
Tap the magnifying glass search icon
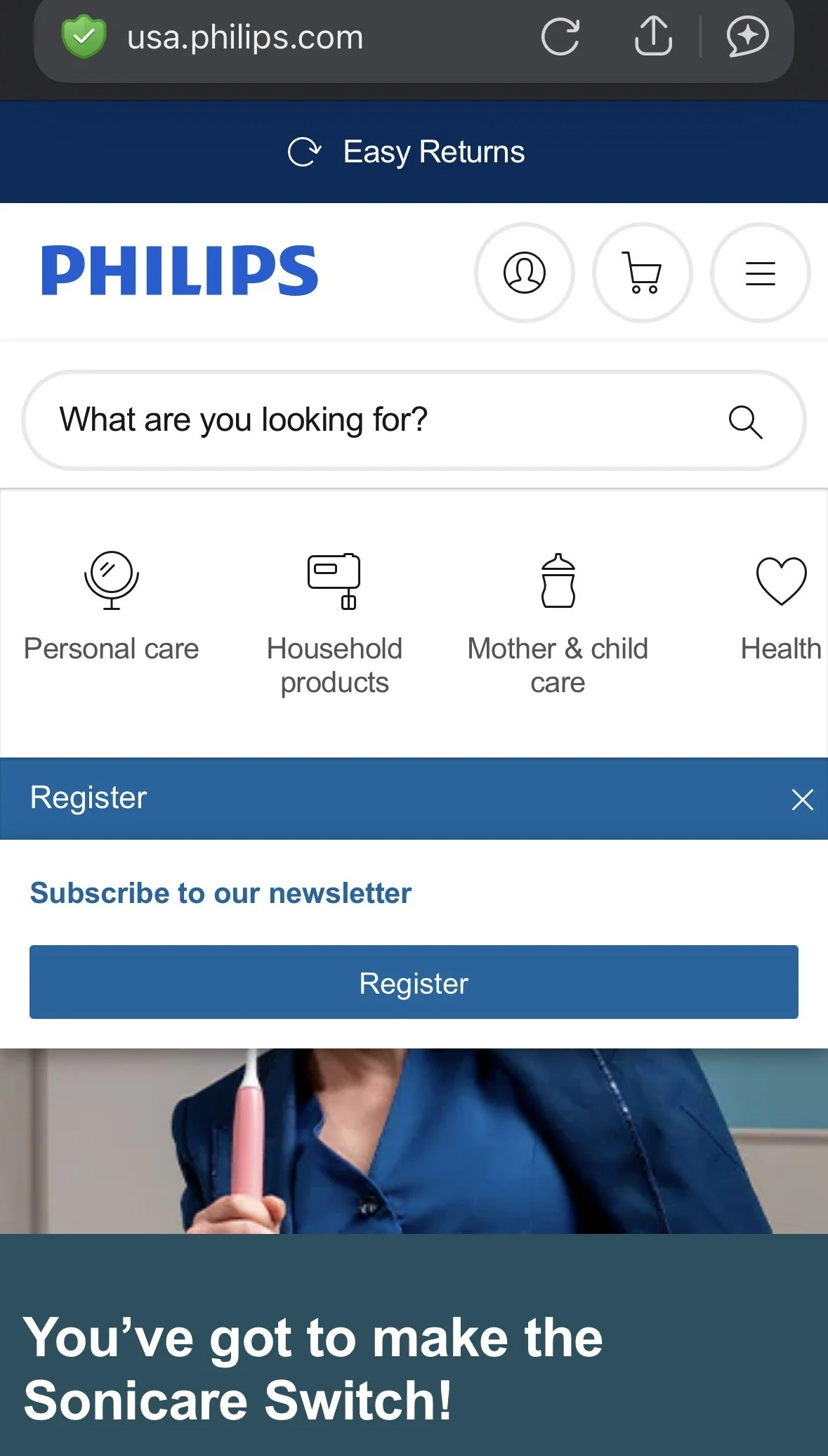click(745, 422)
